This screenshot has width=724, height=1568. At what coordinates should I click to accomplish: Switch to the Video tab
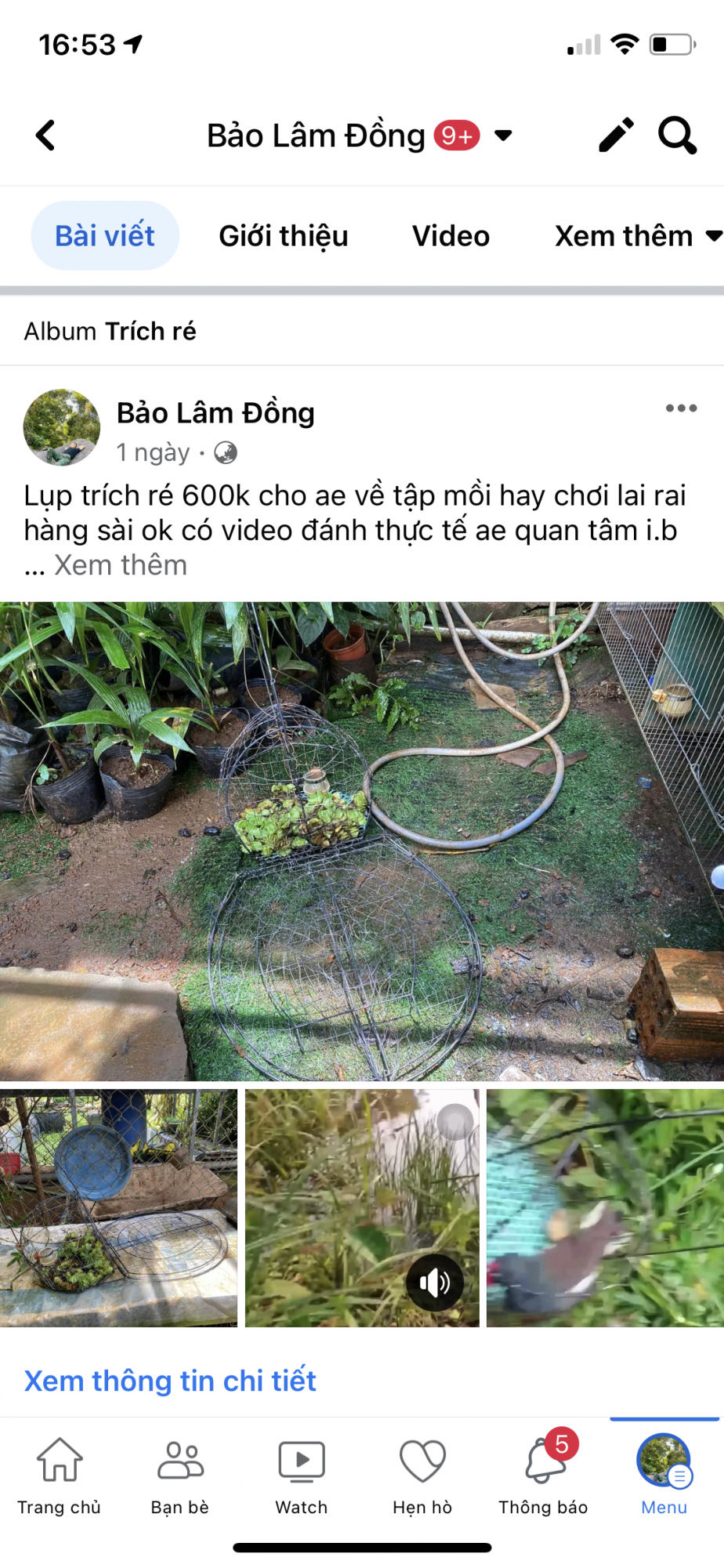pyautogui.click(x=451, y=236)
